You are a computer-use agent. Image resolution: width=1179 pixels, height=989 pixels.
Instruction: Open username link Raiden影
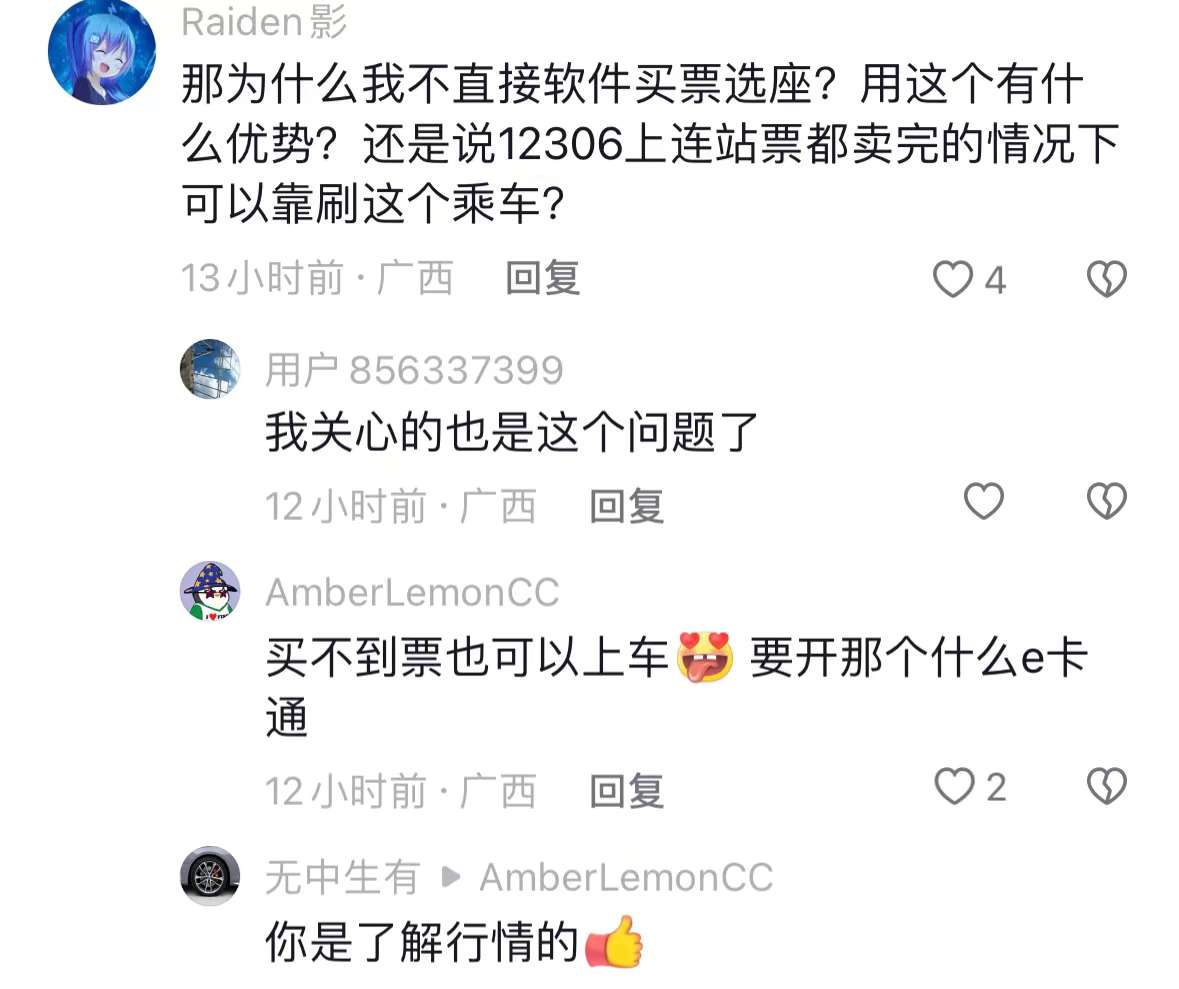click(264, 23)
